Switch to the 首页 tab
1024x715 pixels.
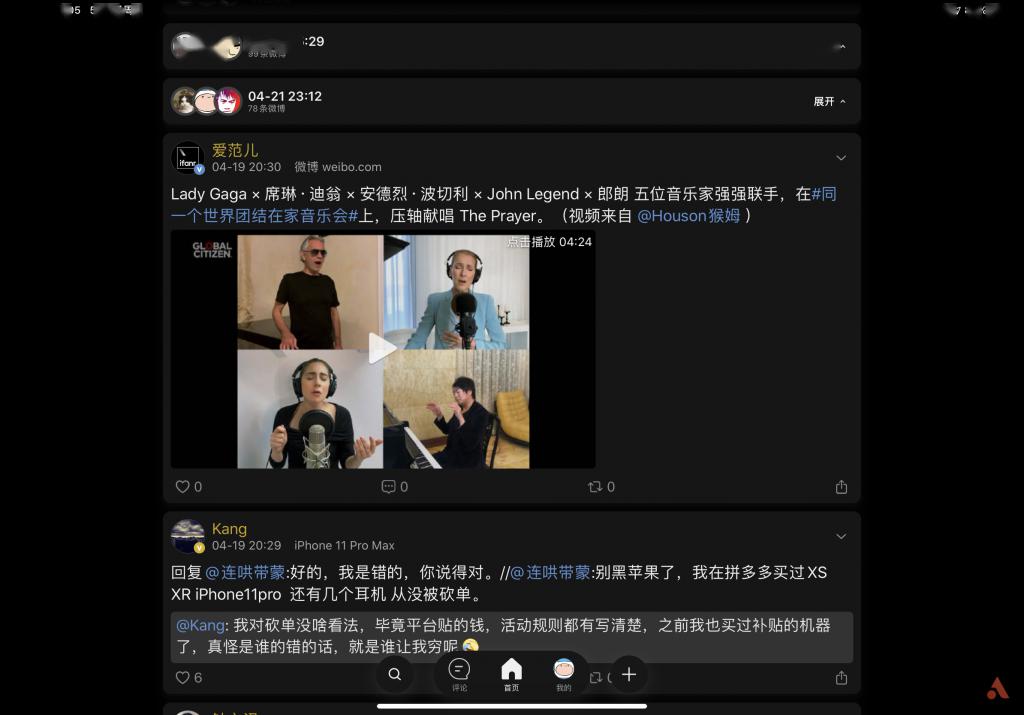pyautogui.click(x=511, y=674)
